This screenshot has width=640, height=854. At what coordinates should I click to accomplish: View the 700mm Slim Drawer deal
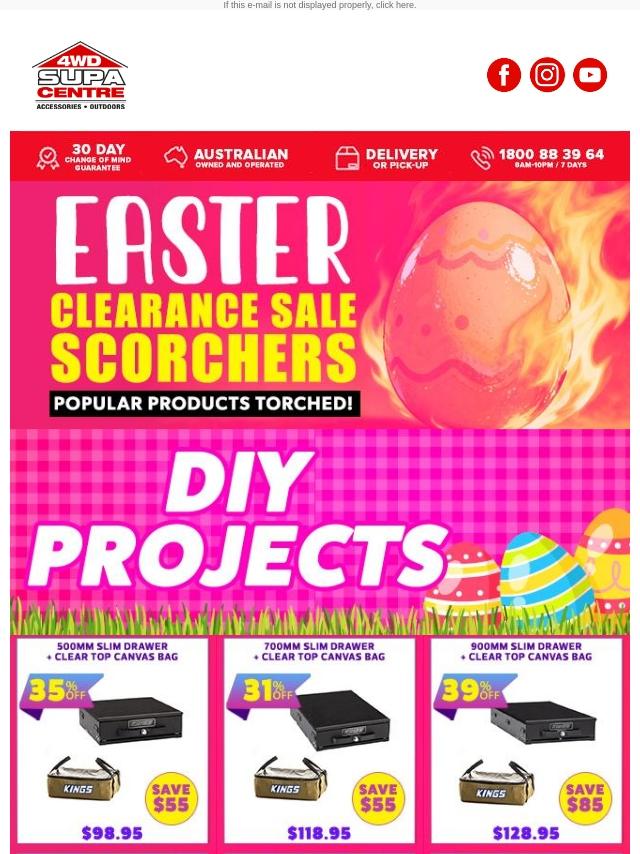pos(319,742)
